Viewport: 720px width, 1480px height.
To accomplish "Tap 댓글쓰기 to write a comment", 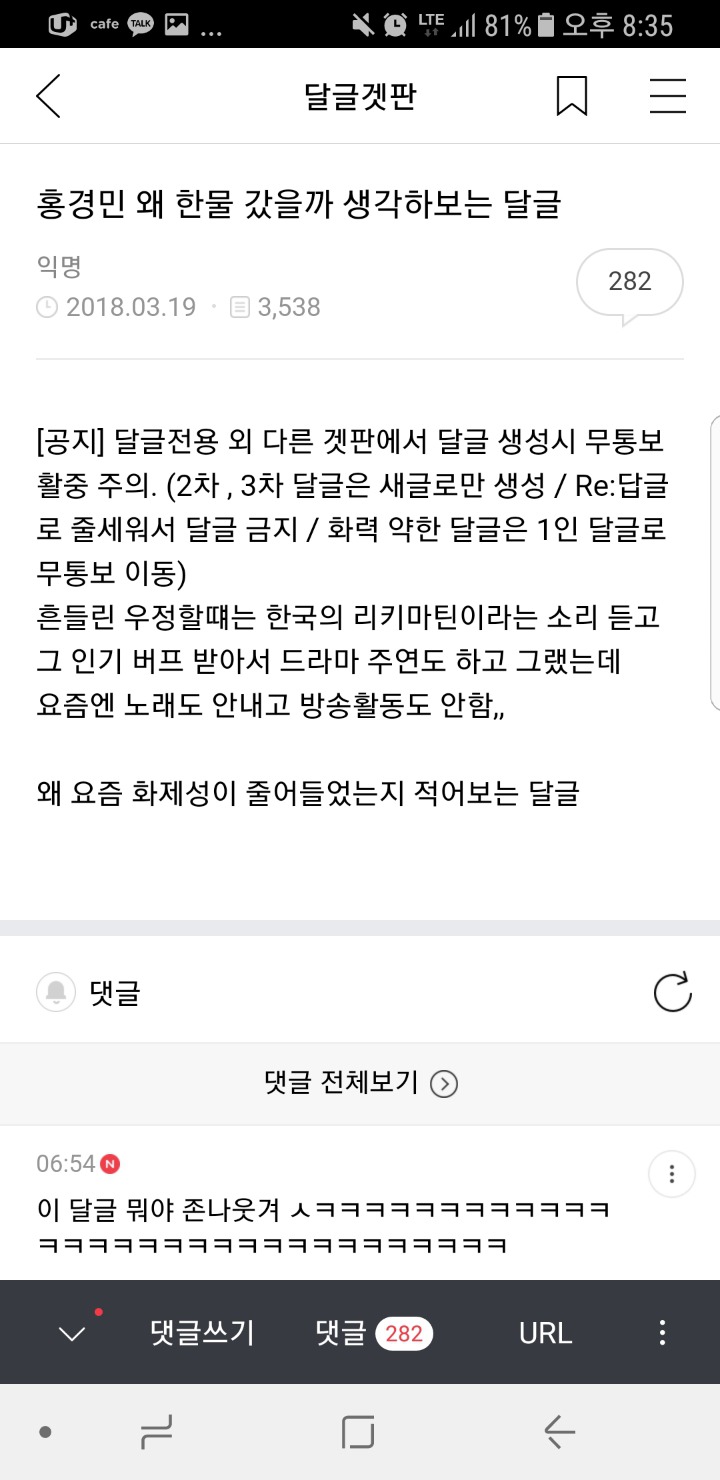I will click(x=202, y=1333).
